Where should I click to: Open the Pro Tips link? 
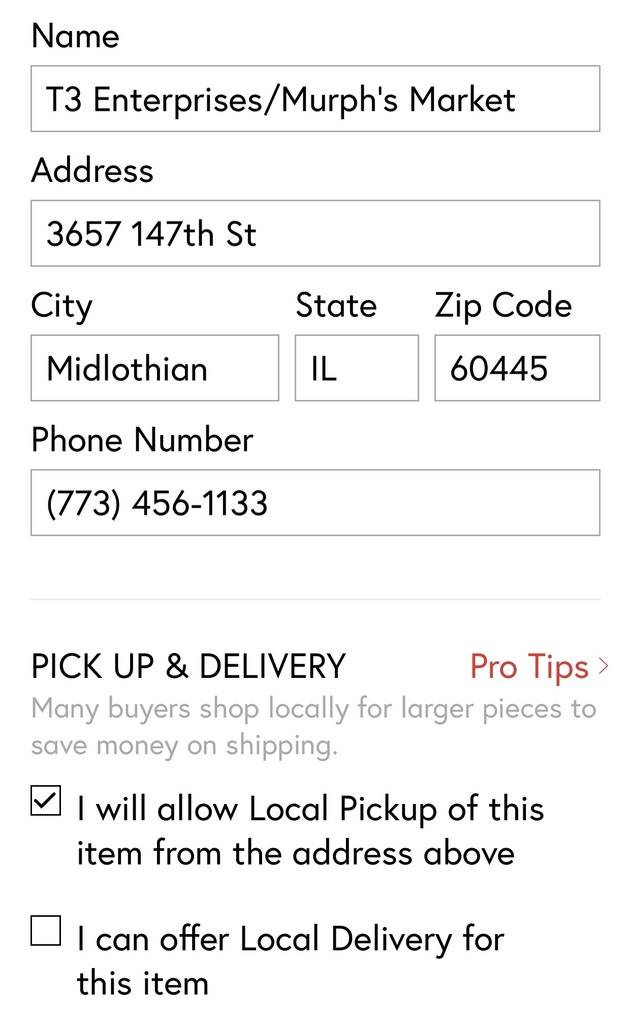(x=538, y=666)
